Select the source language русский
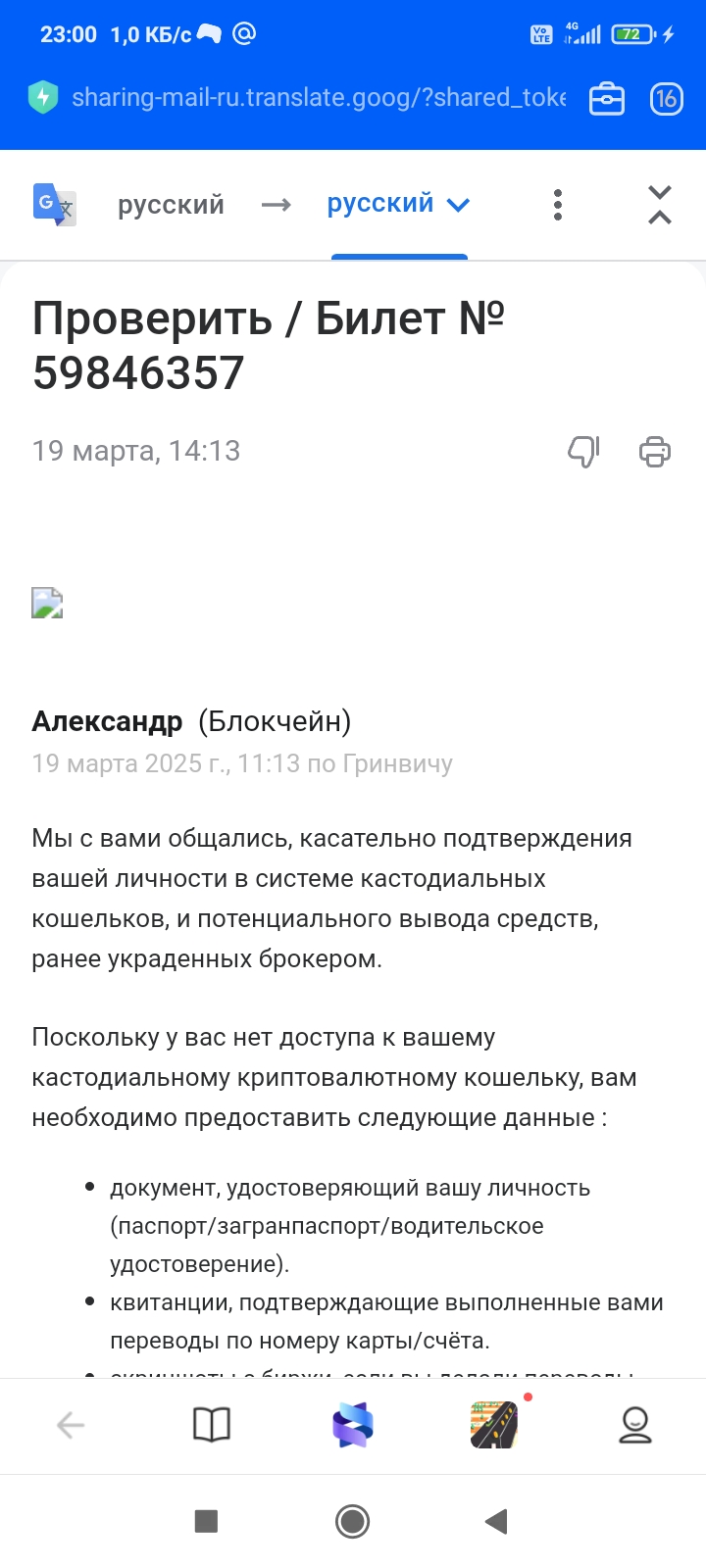This screenshot has width=706, height=1568. point(171,205)
